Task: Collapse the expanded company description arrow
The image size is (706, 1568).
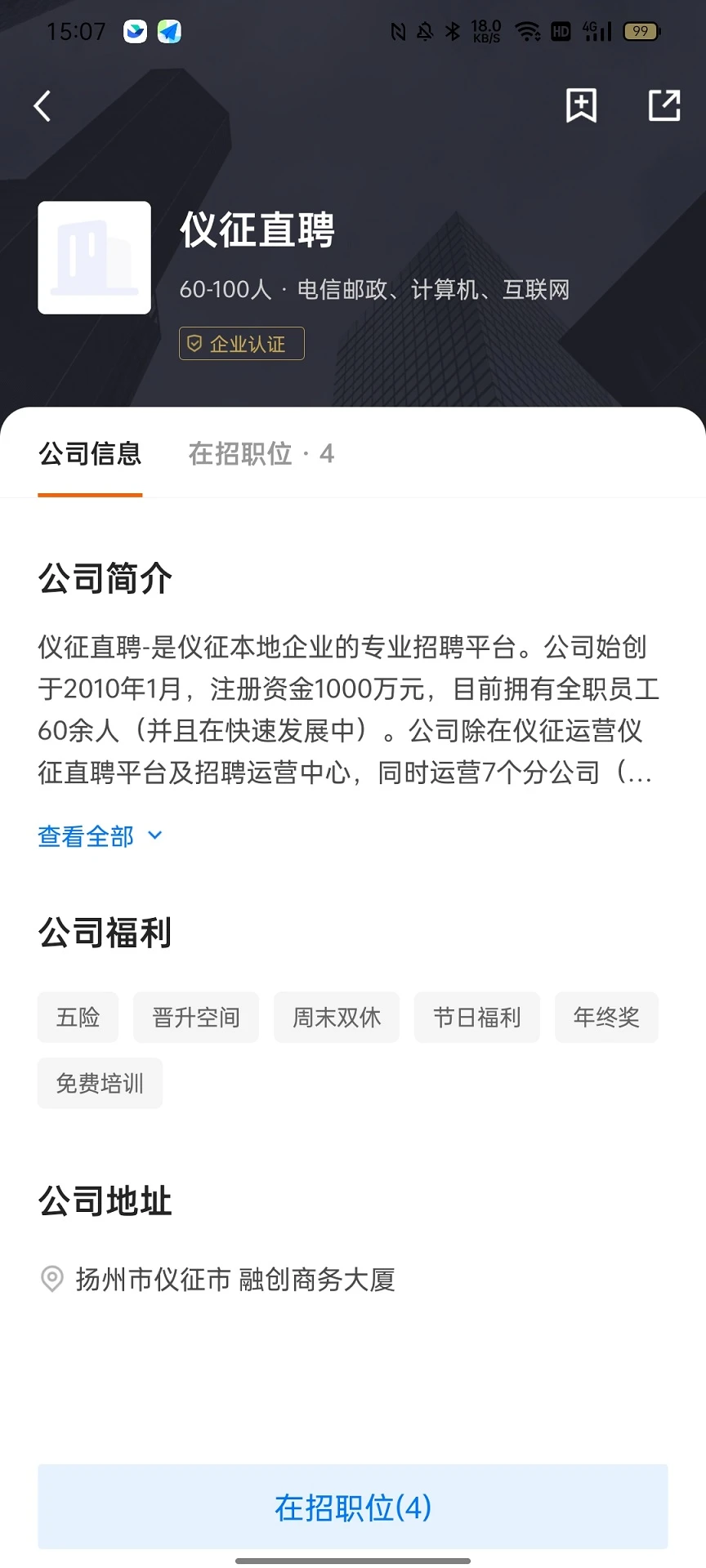Action: 154,836
